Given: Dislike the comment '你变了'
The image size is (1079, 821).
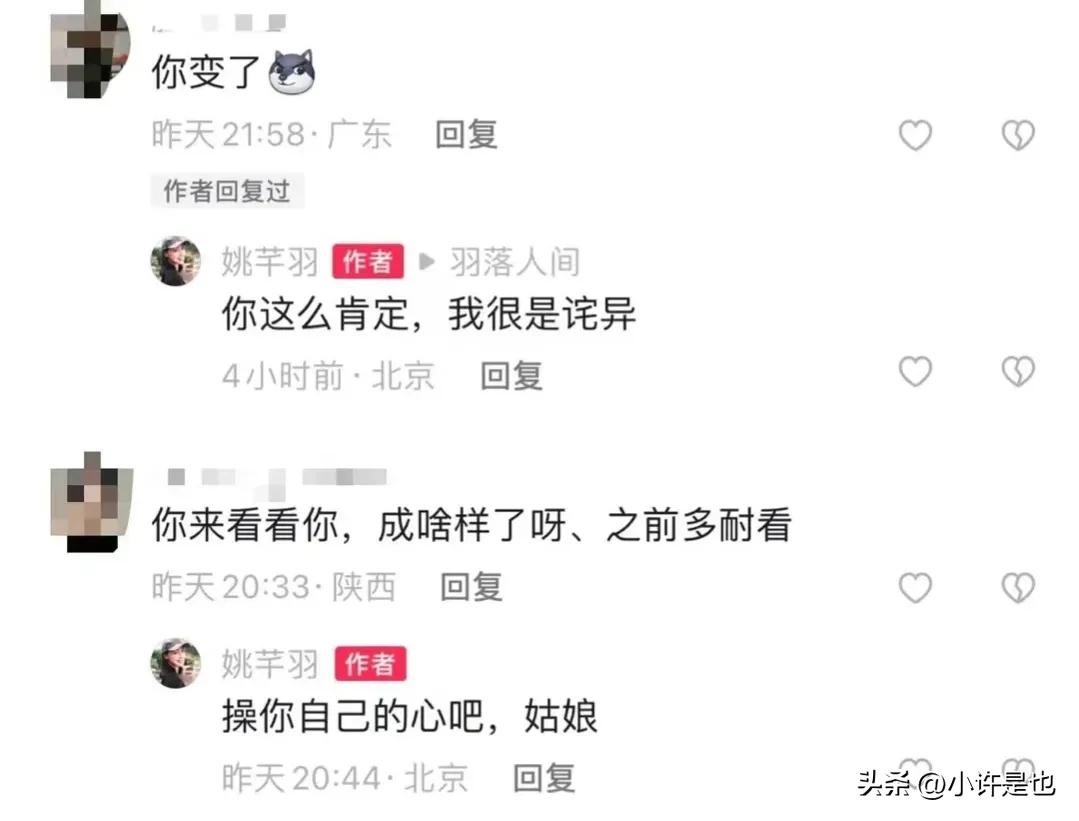Looking at the screenshot, I should click(1017, 135).
